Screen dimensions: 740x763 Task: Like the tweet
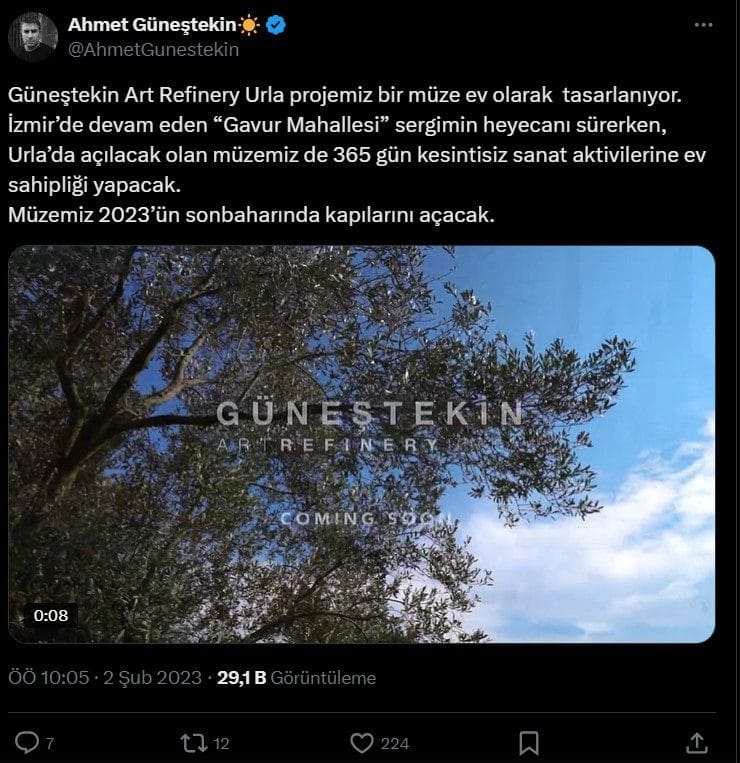tap(362, 743)
